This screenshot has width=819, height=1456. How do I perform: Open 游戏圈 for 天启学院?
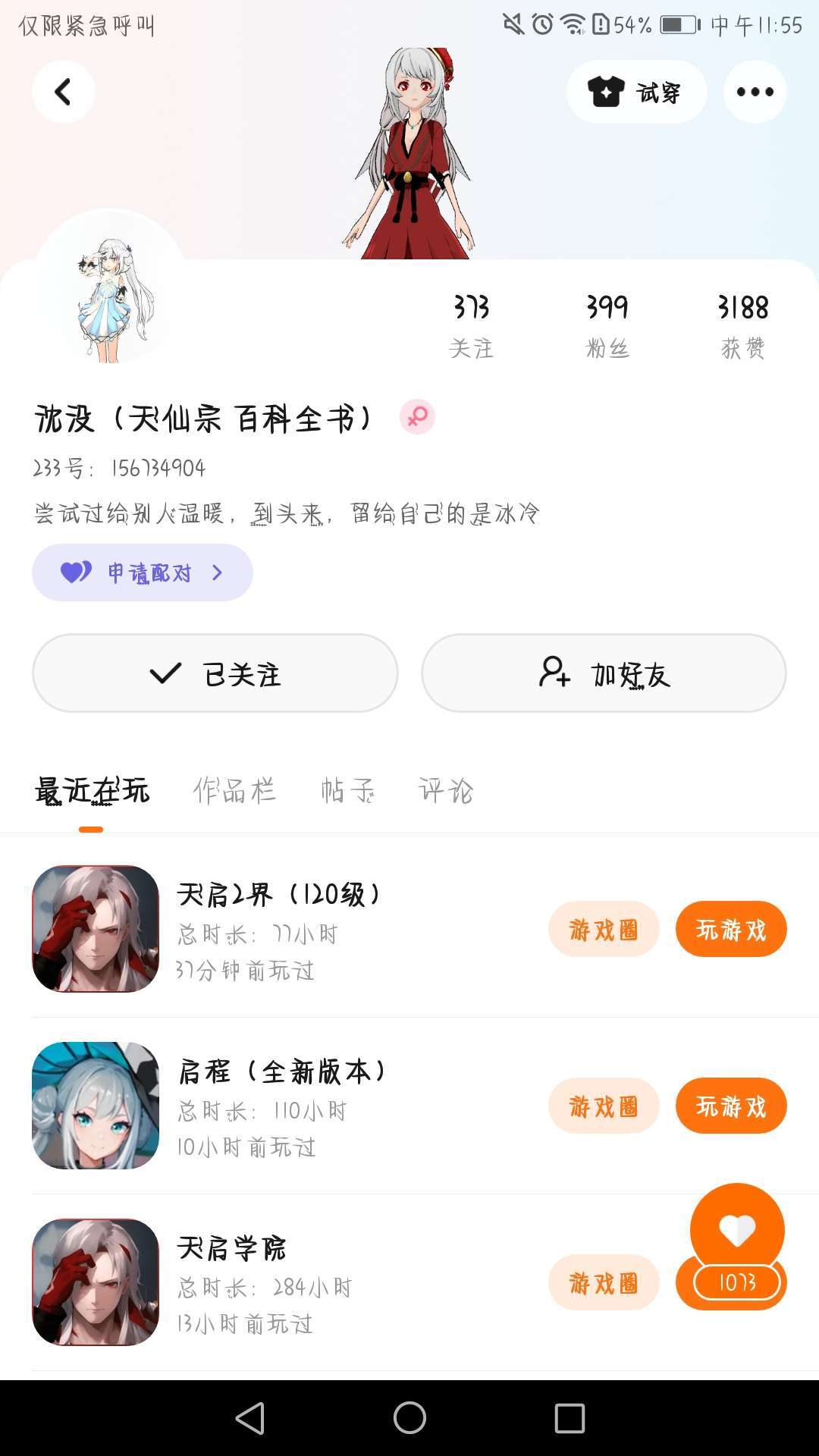pyautogui.click(x=604, y=1283)
